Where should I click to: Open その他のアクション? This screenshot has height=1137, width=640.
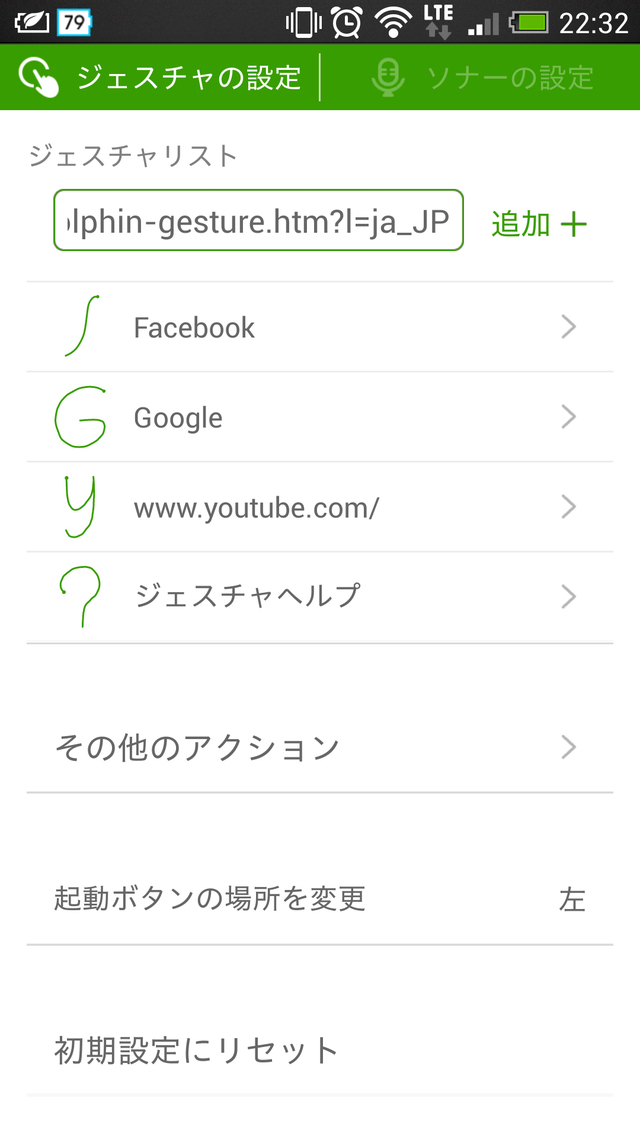click(x=319, y=747)
